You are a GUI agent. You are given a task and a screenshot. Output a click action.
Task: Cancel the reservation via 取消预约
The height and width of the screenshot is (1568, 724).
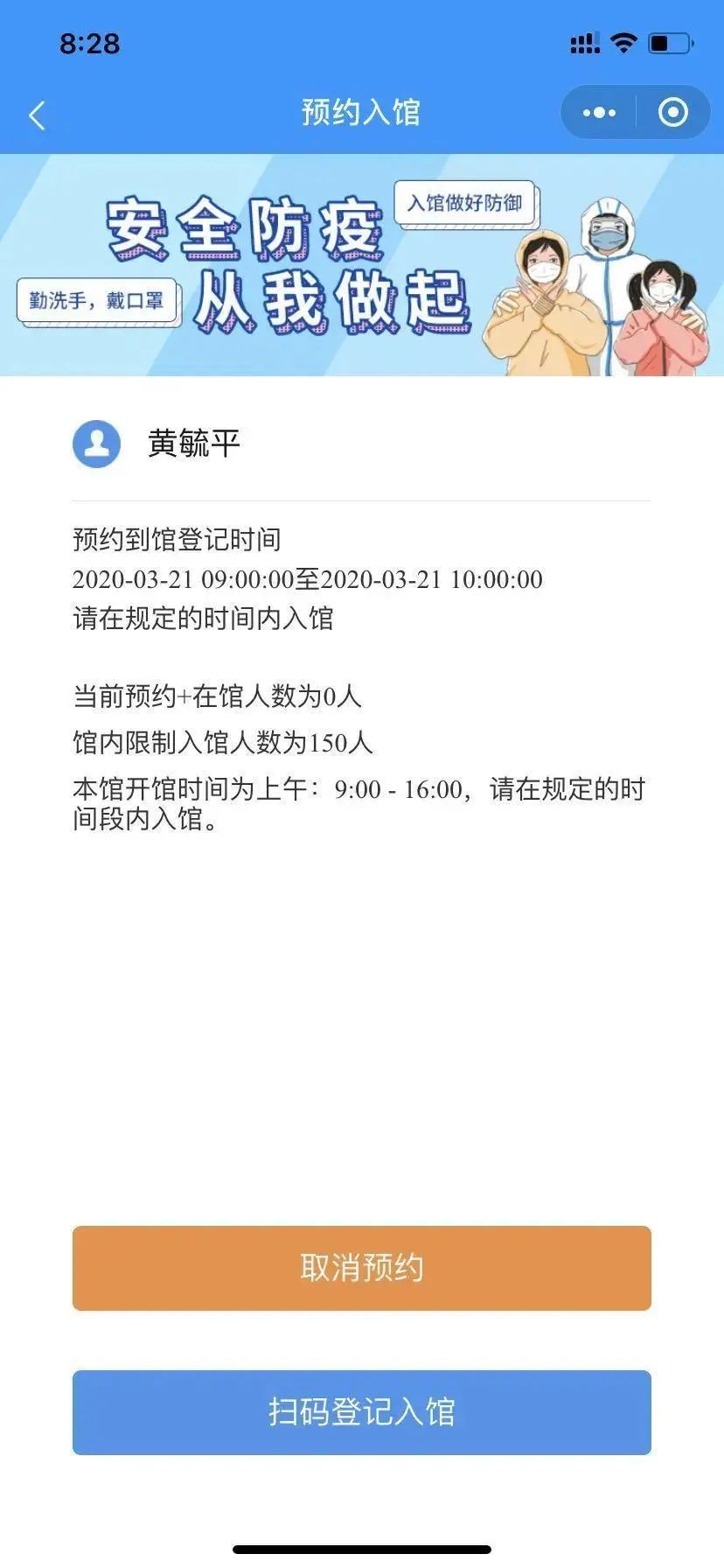pyautogui.click(x=361, y=1268)
